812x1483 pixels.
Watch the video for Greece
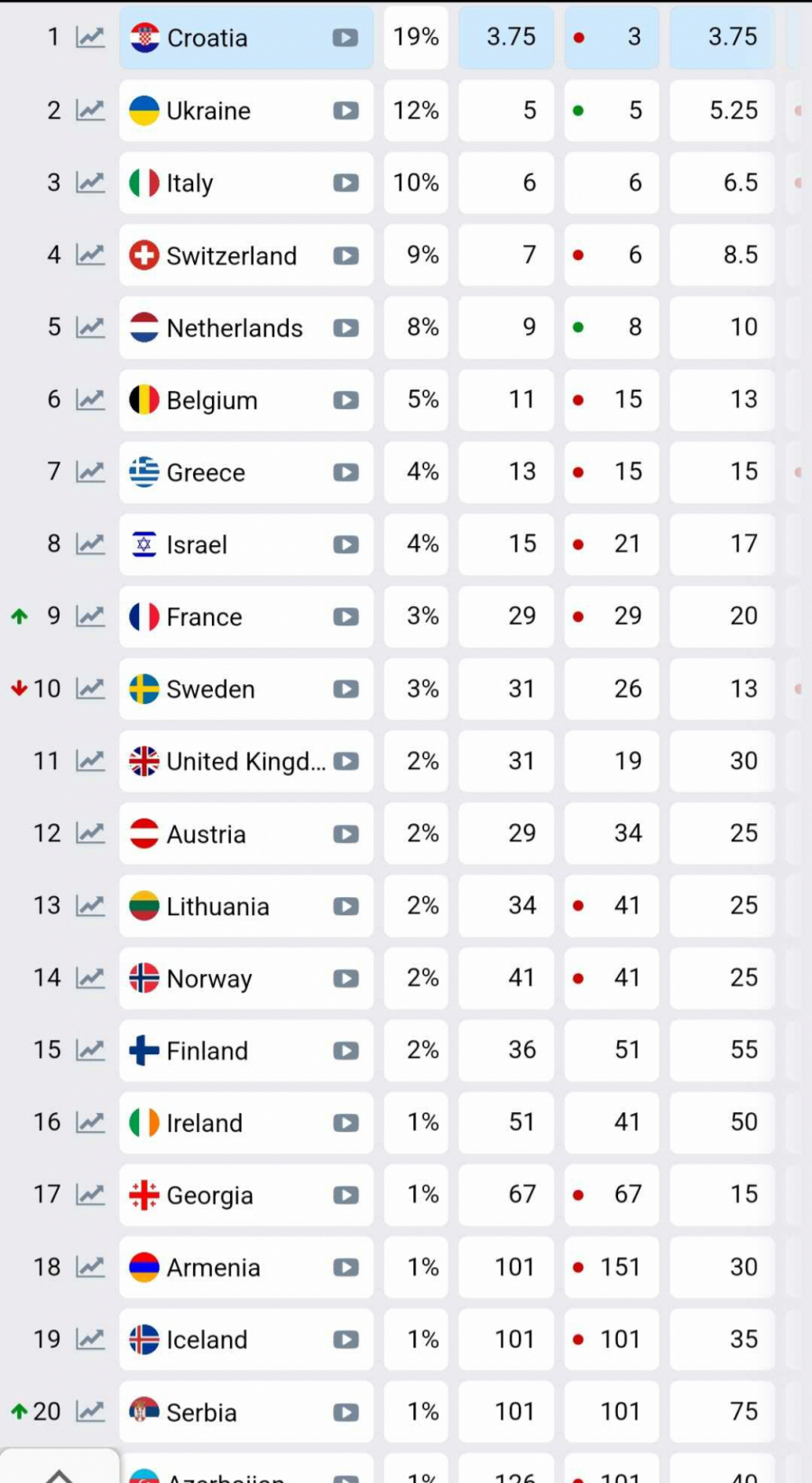click(x=346, y=472)
